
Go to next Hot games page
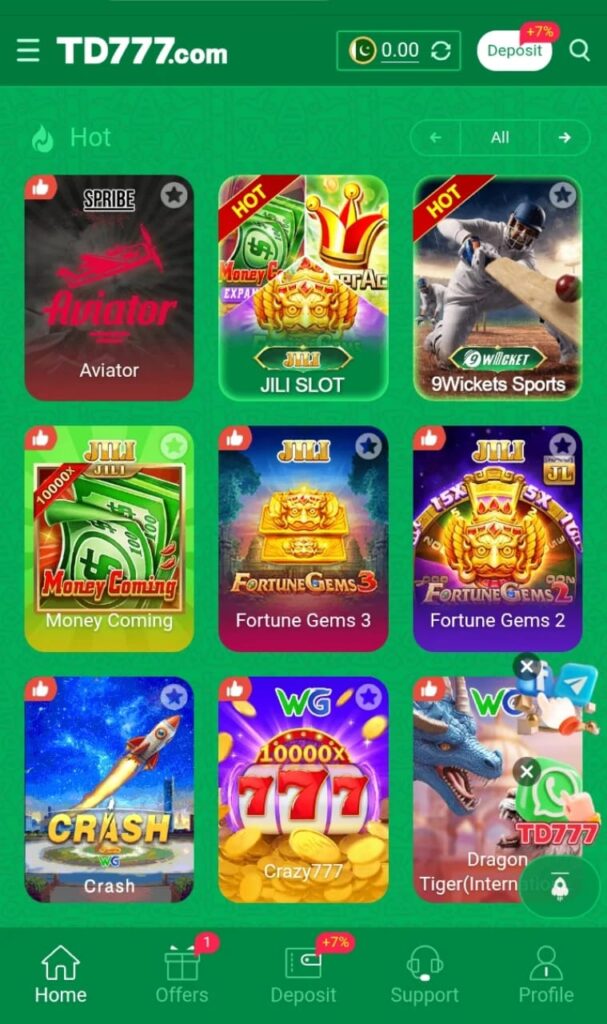565,138
